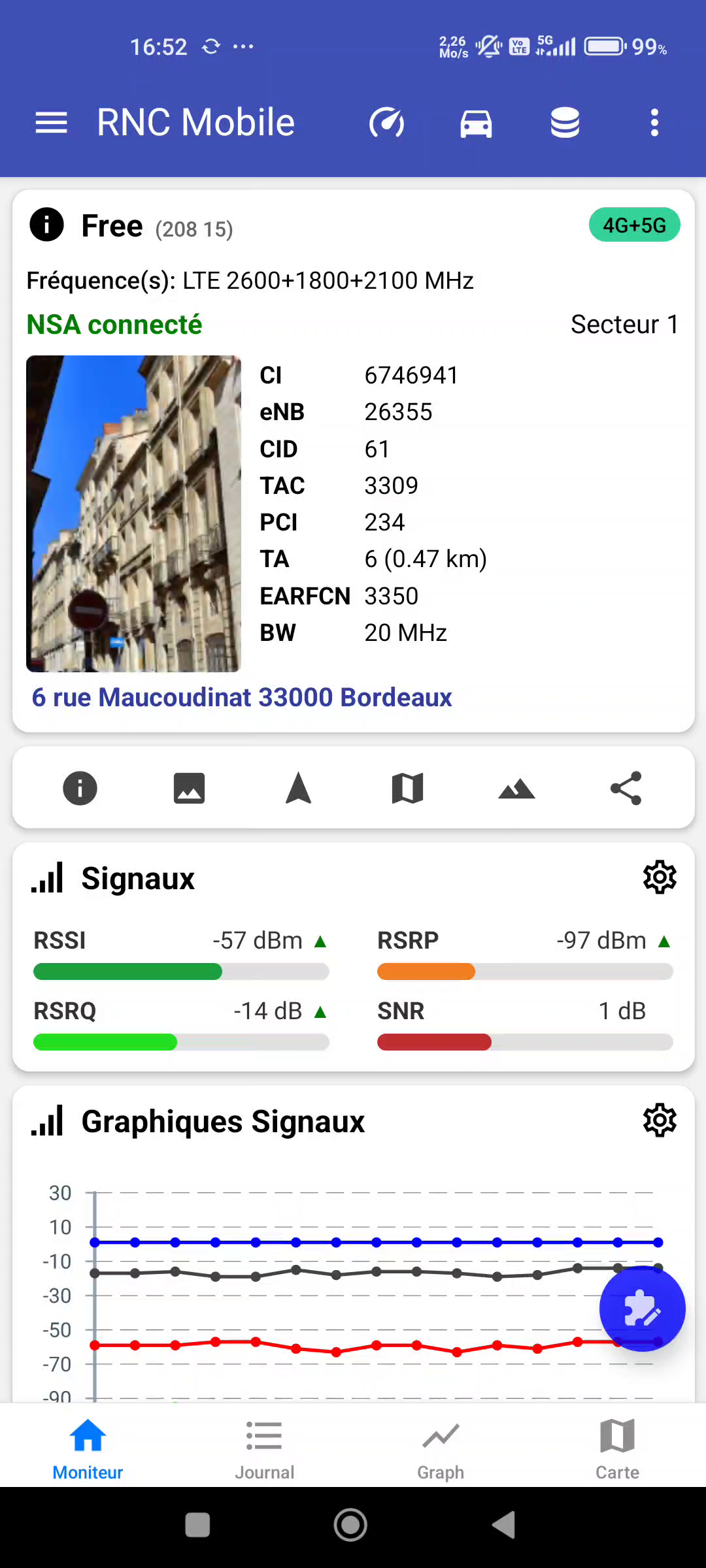Navigate to the antenna with arrow icon

[298, 788]
